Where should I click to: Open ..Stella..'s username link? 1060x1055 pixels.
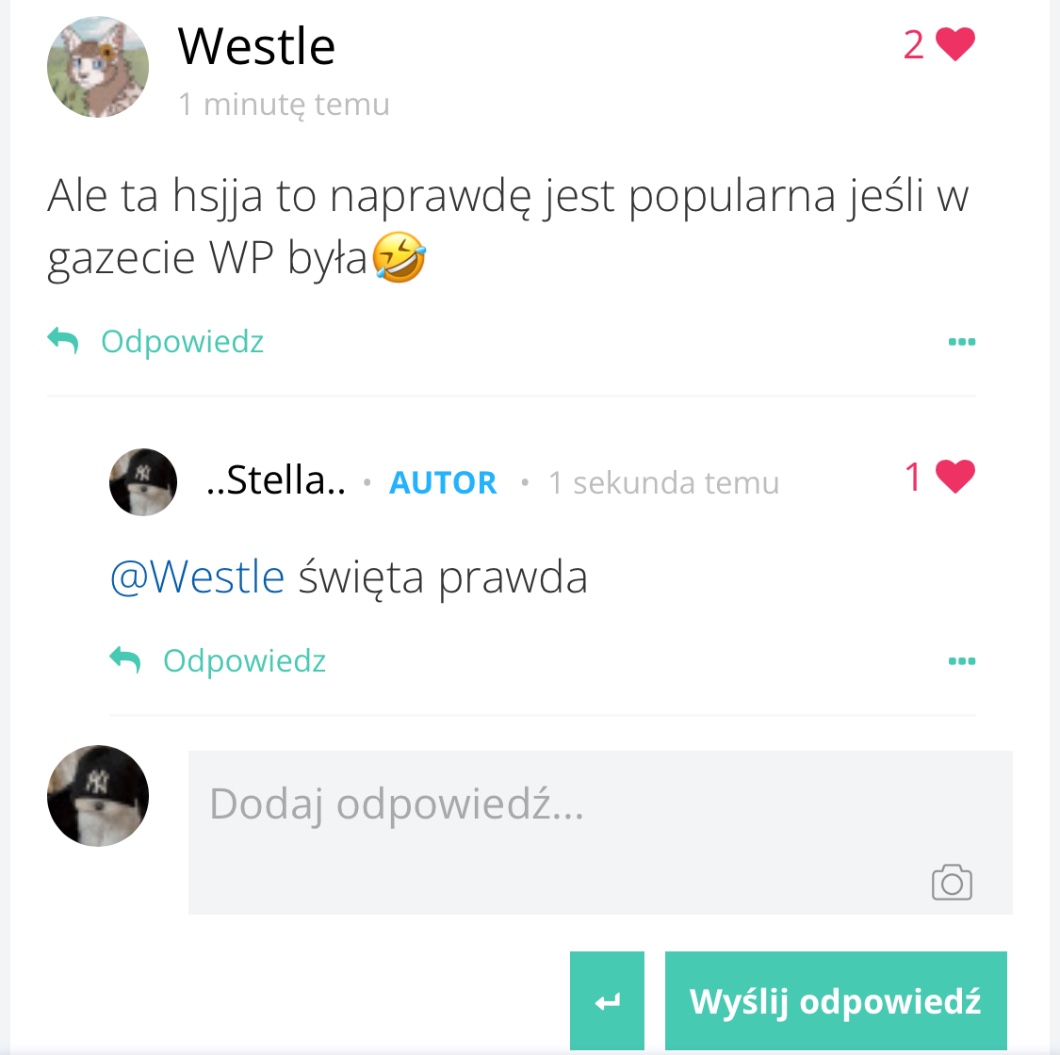click(x=276, y=482)
